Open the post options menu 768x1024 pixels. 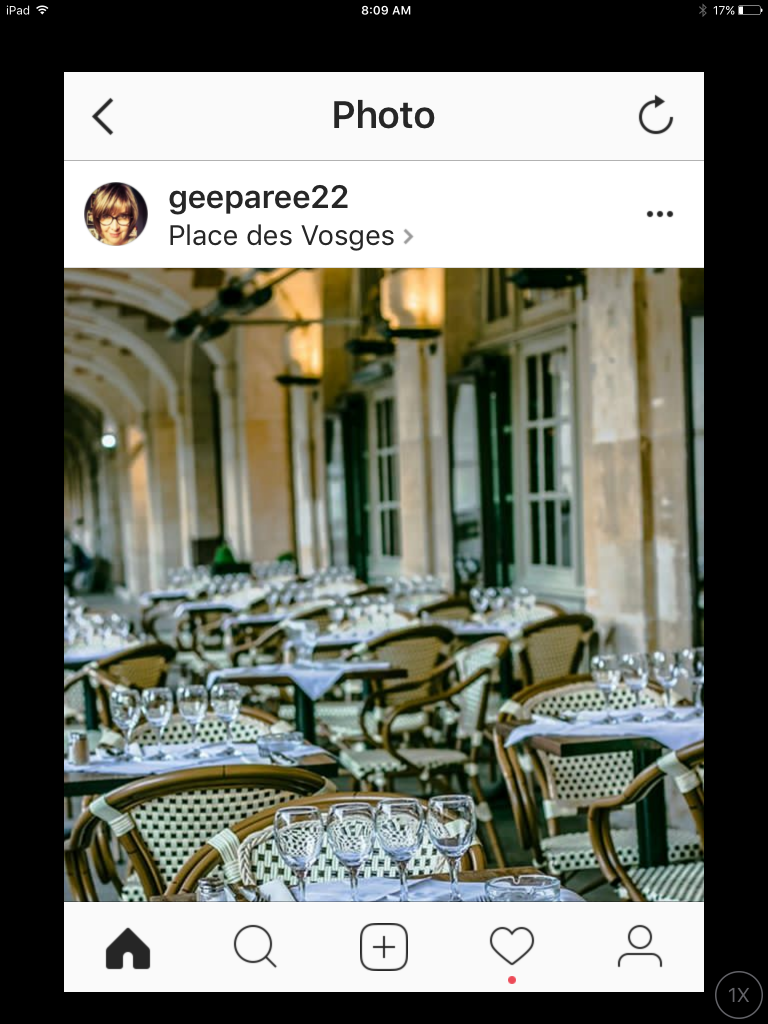[x=659, y=214]
